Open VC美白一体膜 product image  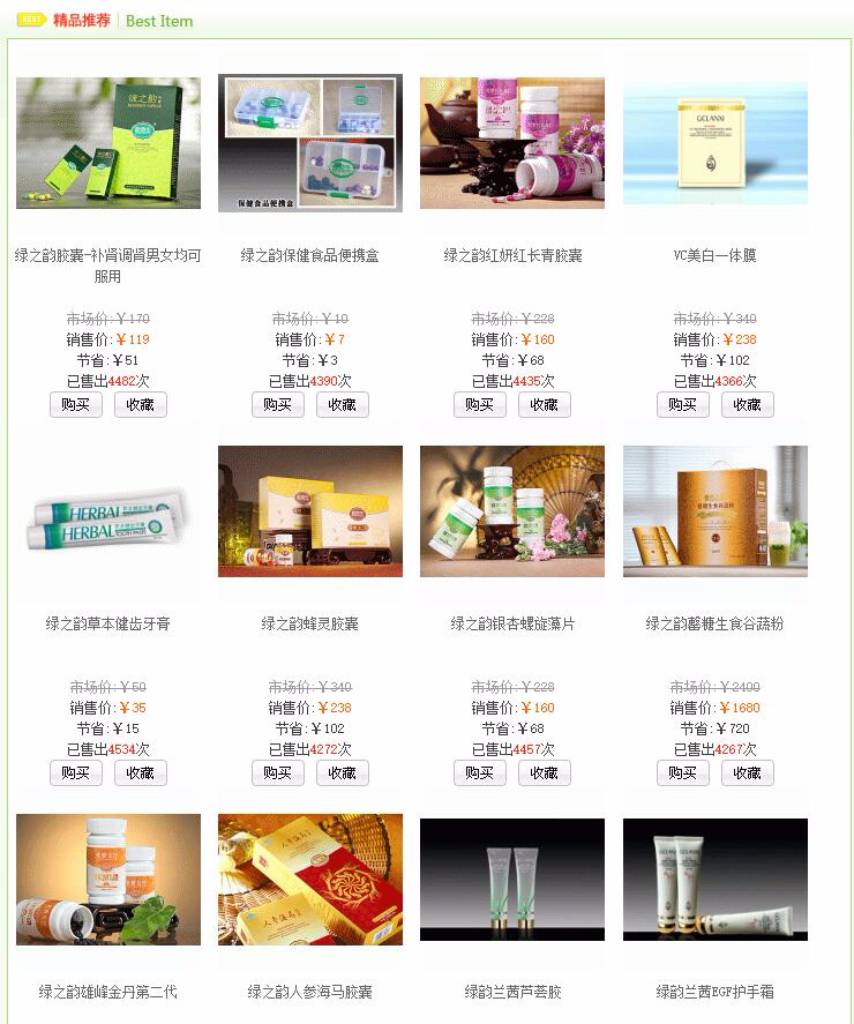coord(715,142)
